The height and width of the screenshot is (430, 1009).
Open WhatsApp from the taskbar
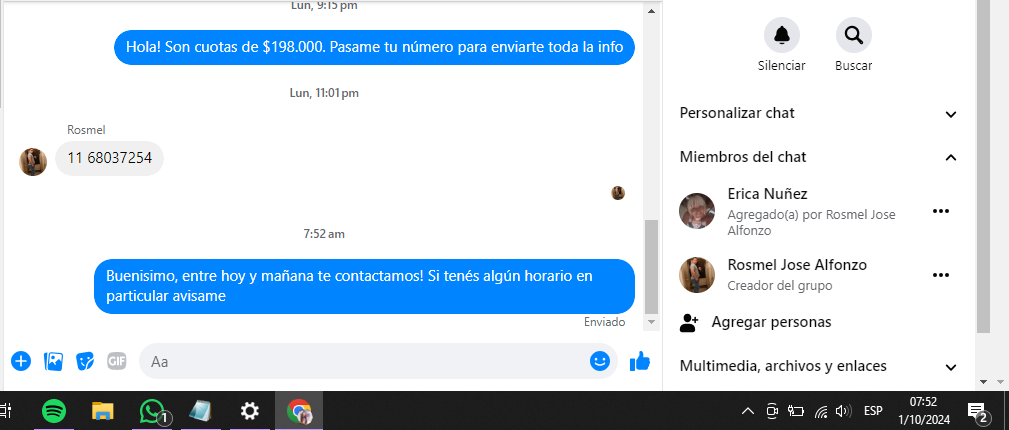[x=152, y=411]
